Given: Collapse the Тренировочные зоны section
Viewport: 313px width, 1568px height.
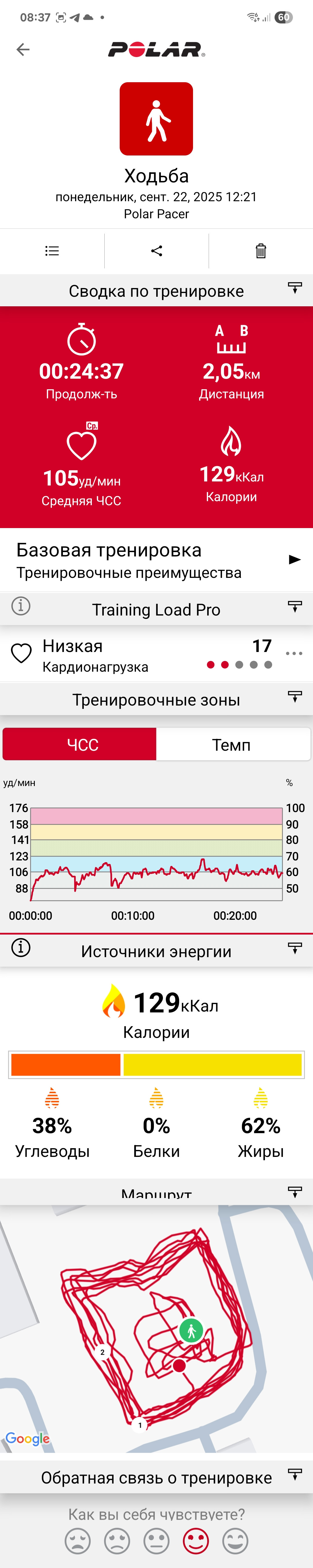Looking at the screenshot, I should pos(295,697).
